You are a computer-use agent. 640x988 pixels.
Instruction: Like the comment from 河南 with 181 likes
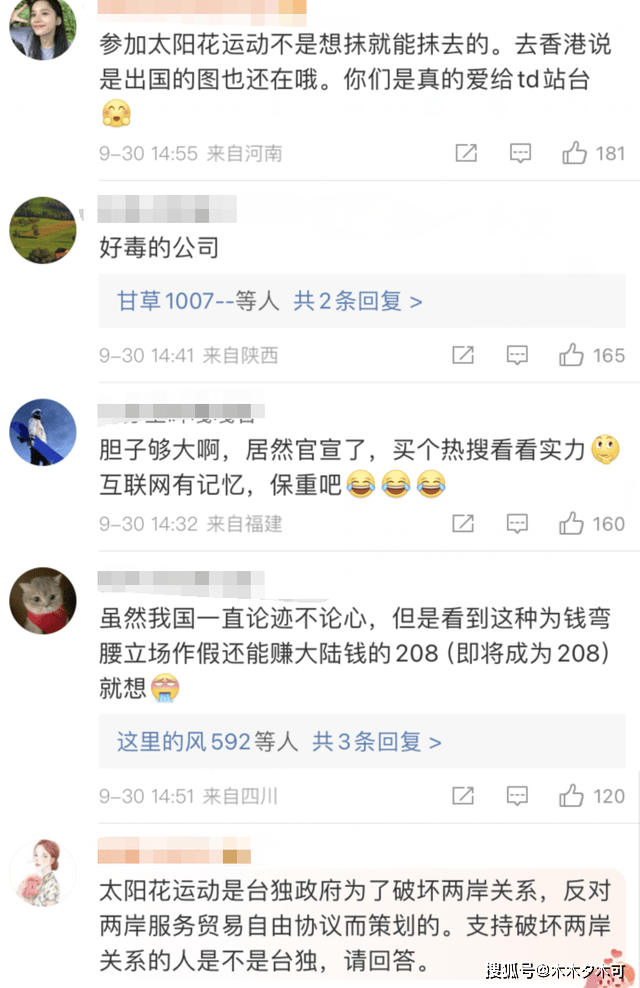(x=574, y=153)
